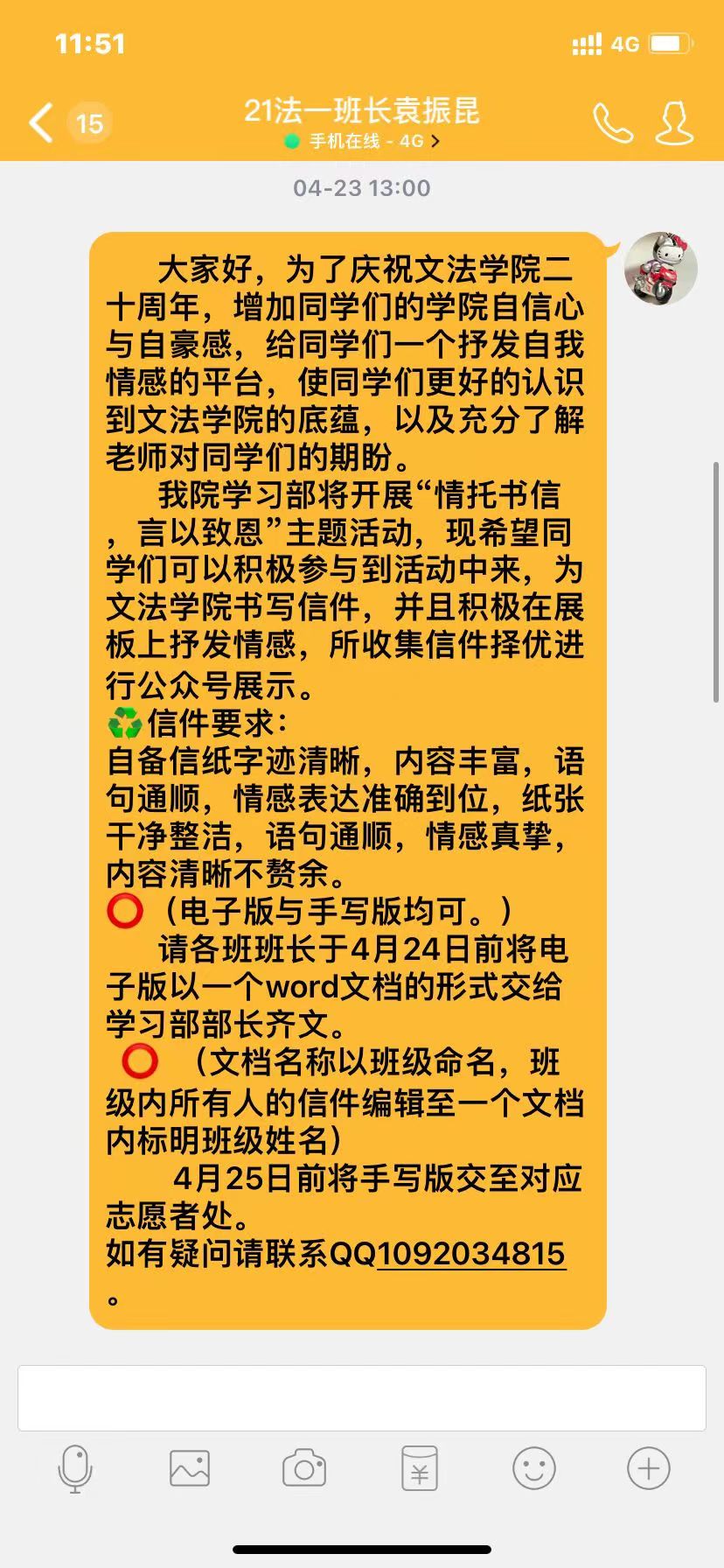This screenshot has height=1568, width=724.
Task: Tap the sender's Hello Kitty avatar
Action: point(660,269)
